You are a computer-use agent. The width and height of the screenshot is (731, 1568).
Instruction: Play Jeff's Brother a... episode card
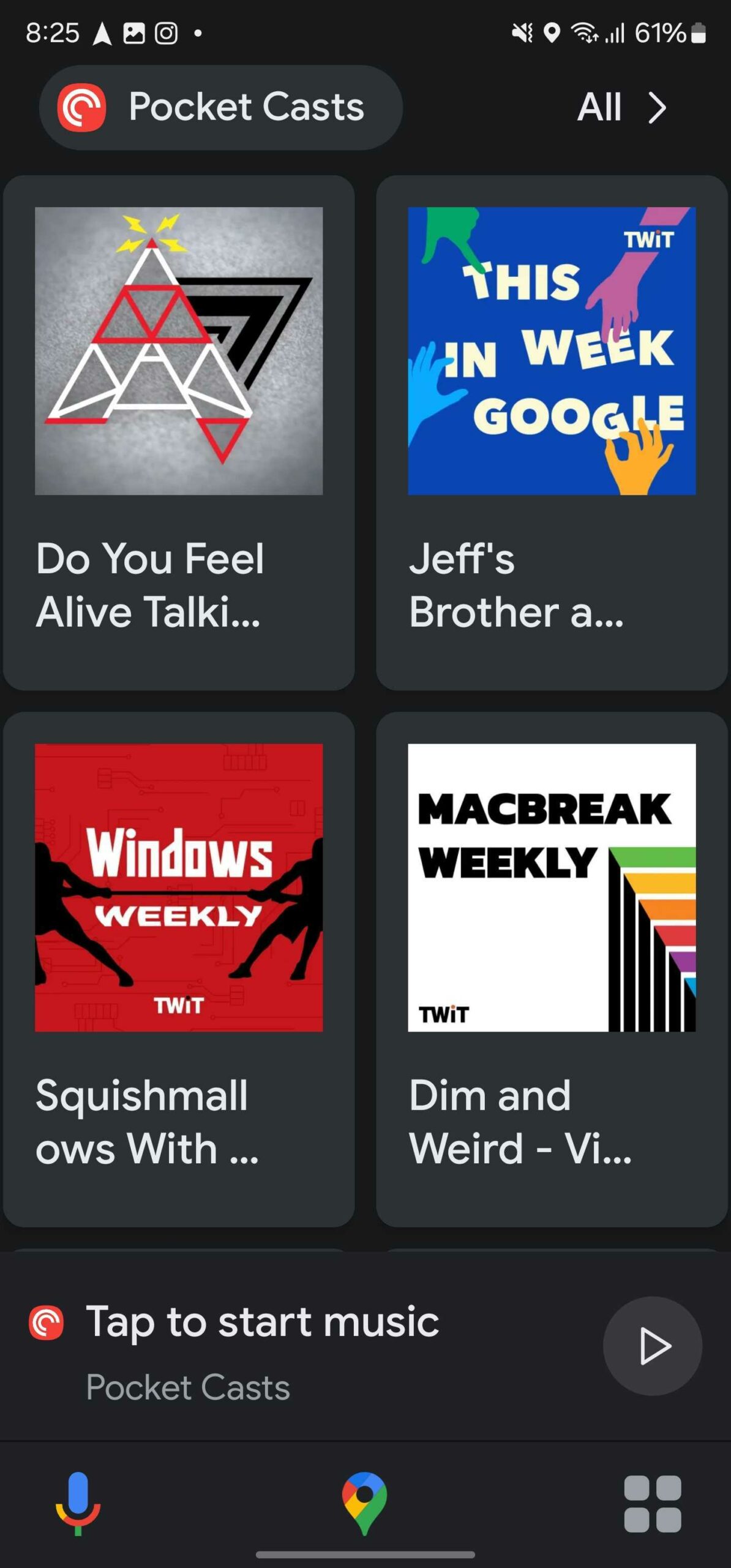pos(552,432)
